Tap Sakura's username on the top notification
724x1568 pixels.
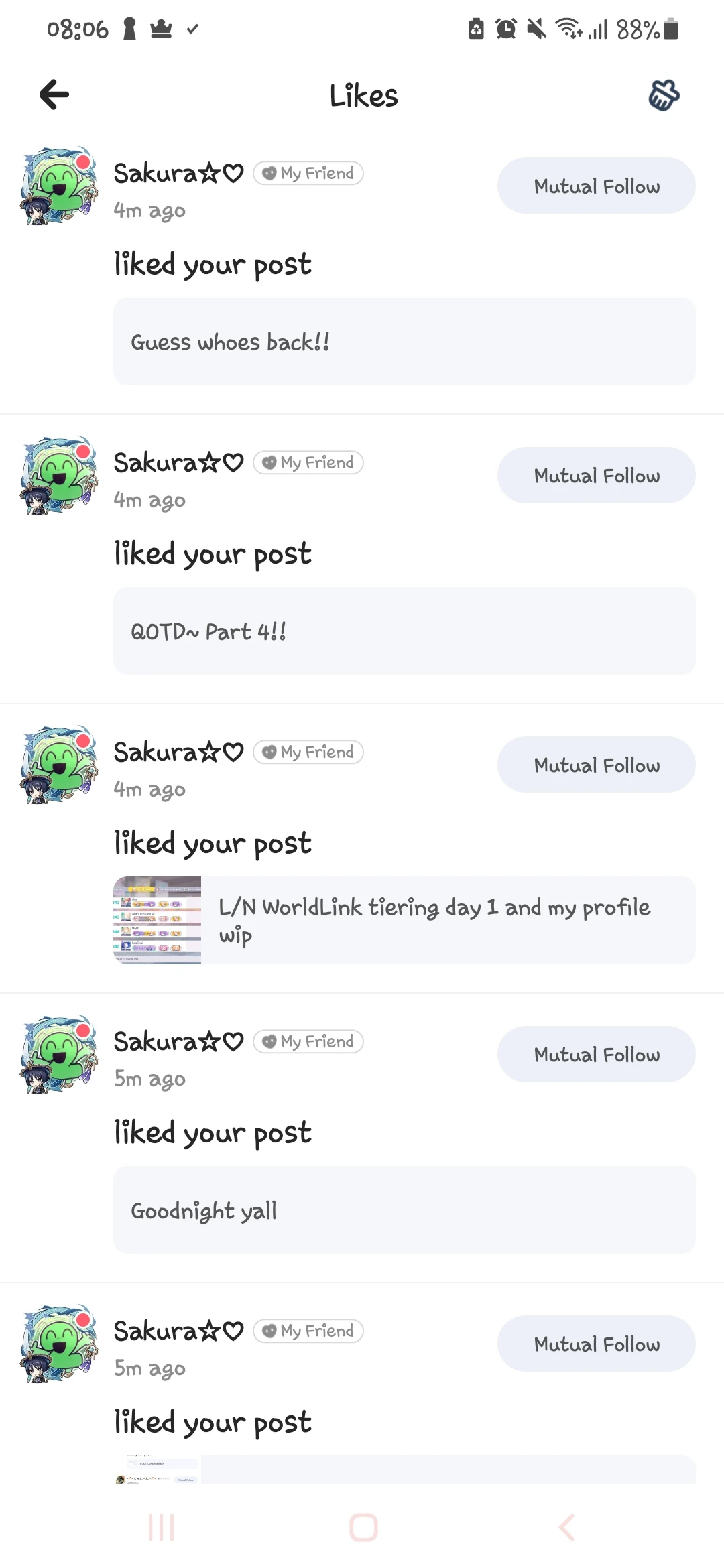[178, 173]
